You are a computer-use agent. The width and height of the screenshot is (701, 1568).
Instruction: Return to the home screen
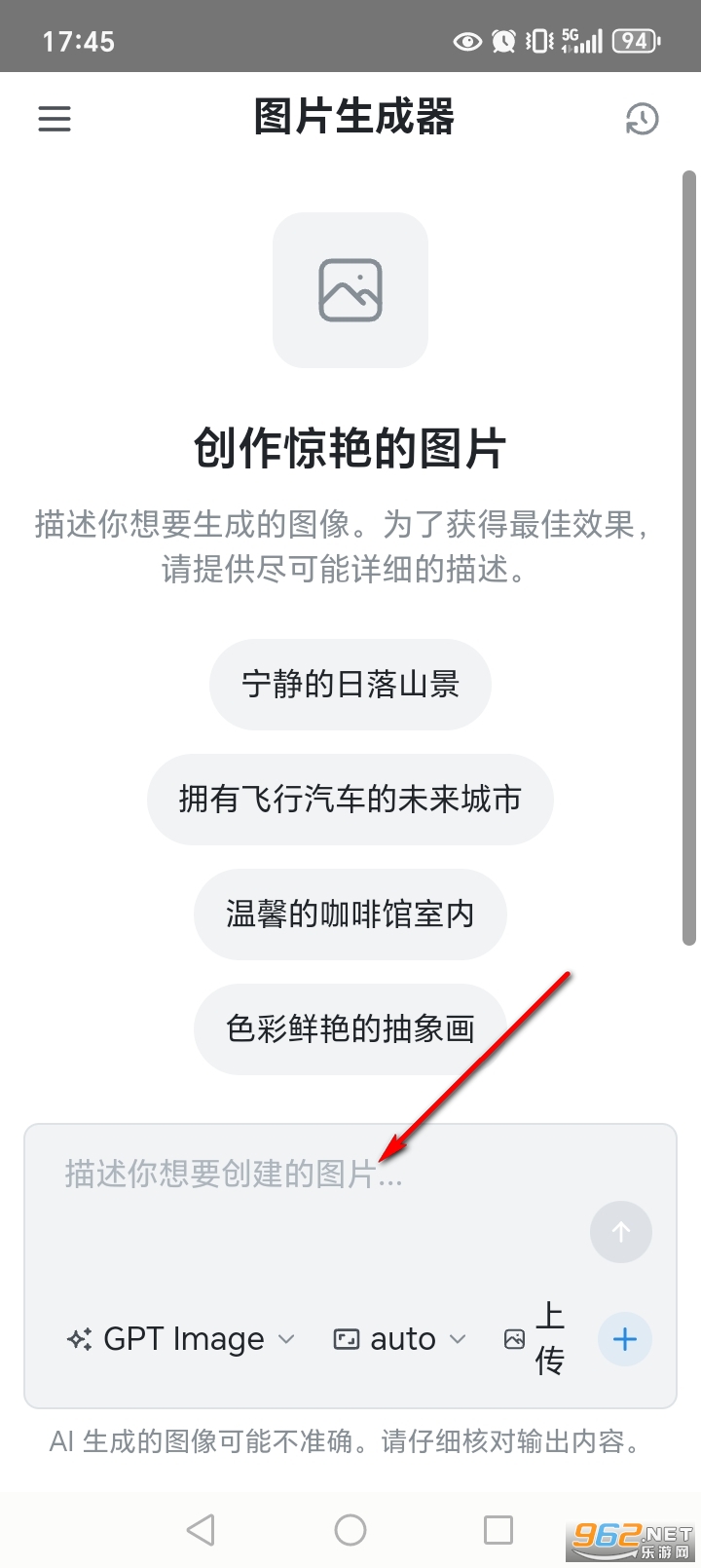point(350,1530)
